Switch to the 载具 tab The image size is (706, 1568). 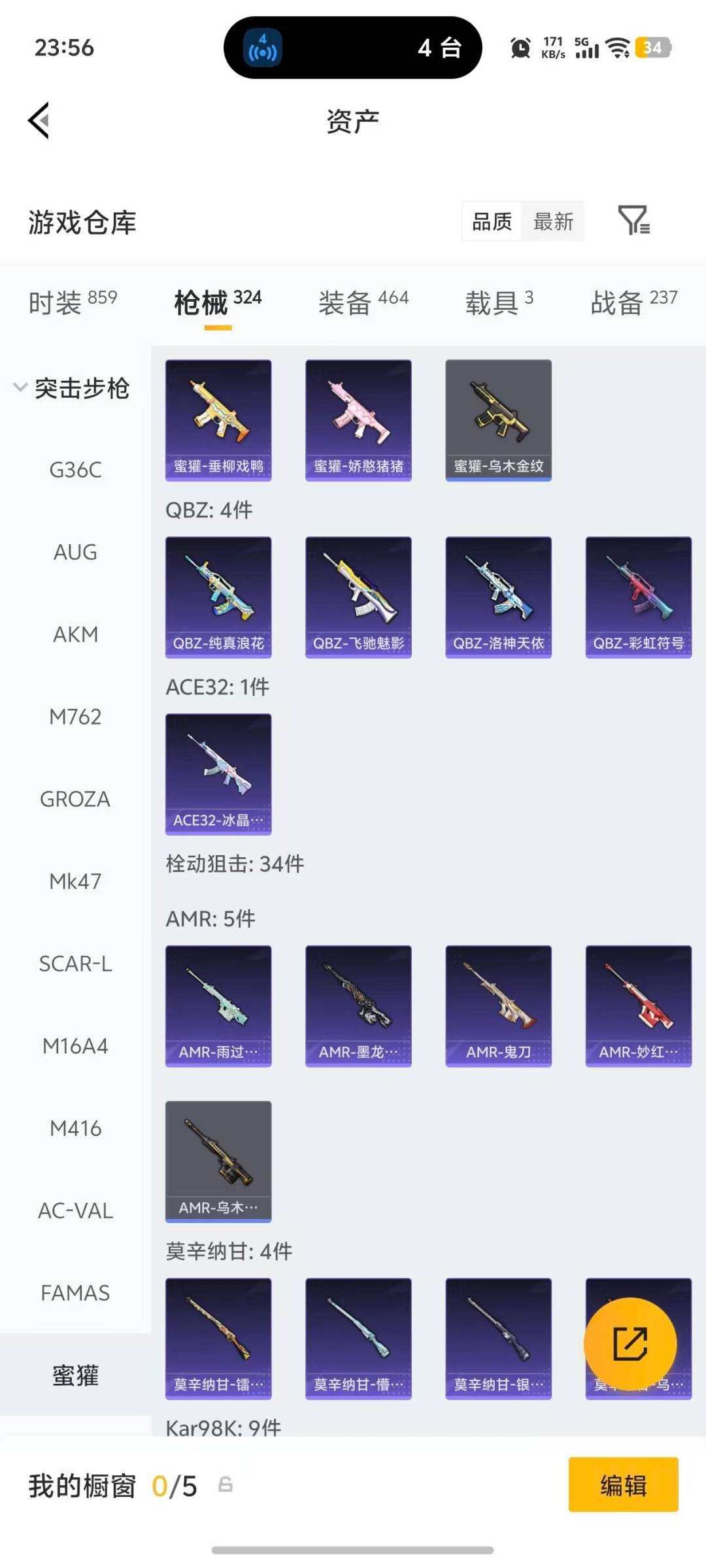[x=499, y=302]
